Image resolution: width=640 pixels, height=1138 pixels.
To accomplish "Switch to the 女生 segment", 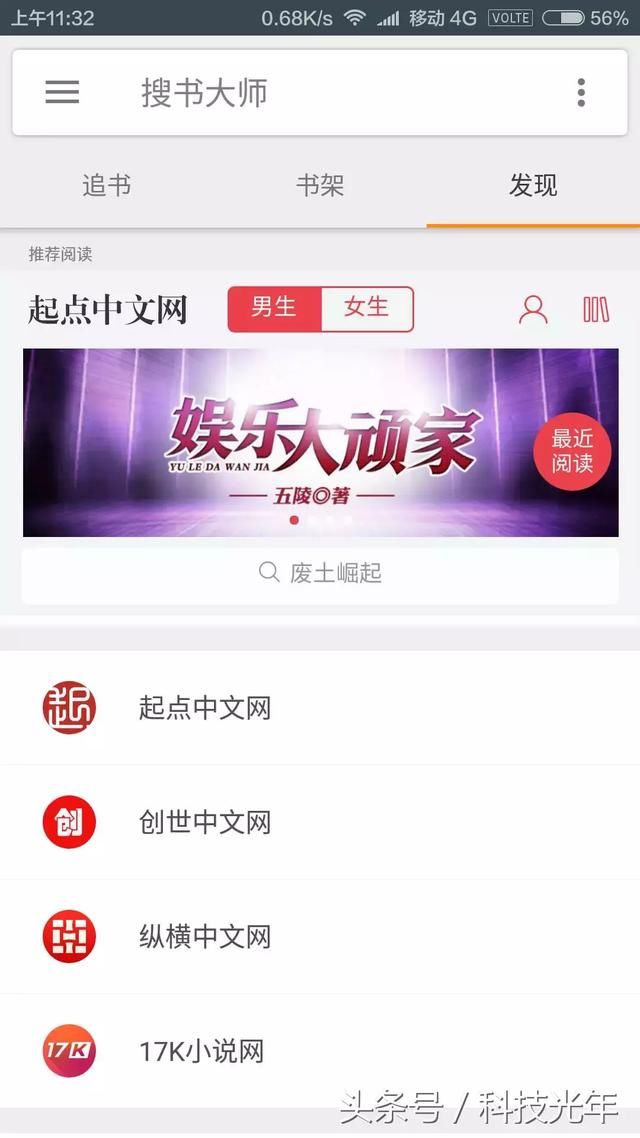I will [x=366, y=308].
